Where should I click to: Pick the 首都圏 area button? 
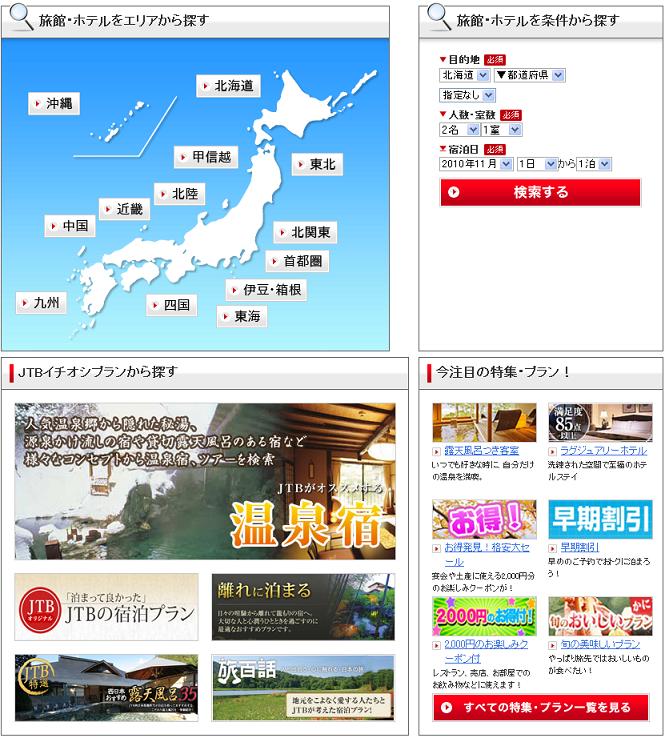297,261
